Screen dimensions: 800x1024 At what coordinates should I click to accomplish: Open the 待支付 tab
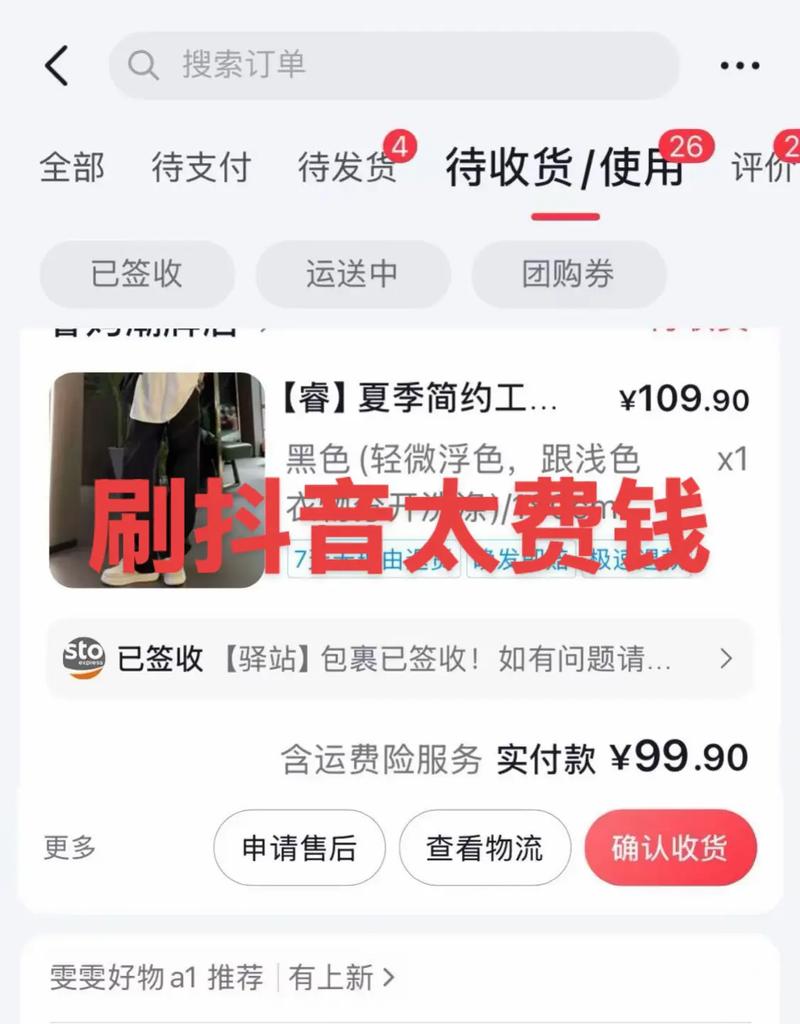coord(203,170)
